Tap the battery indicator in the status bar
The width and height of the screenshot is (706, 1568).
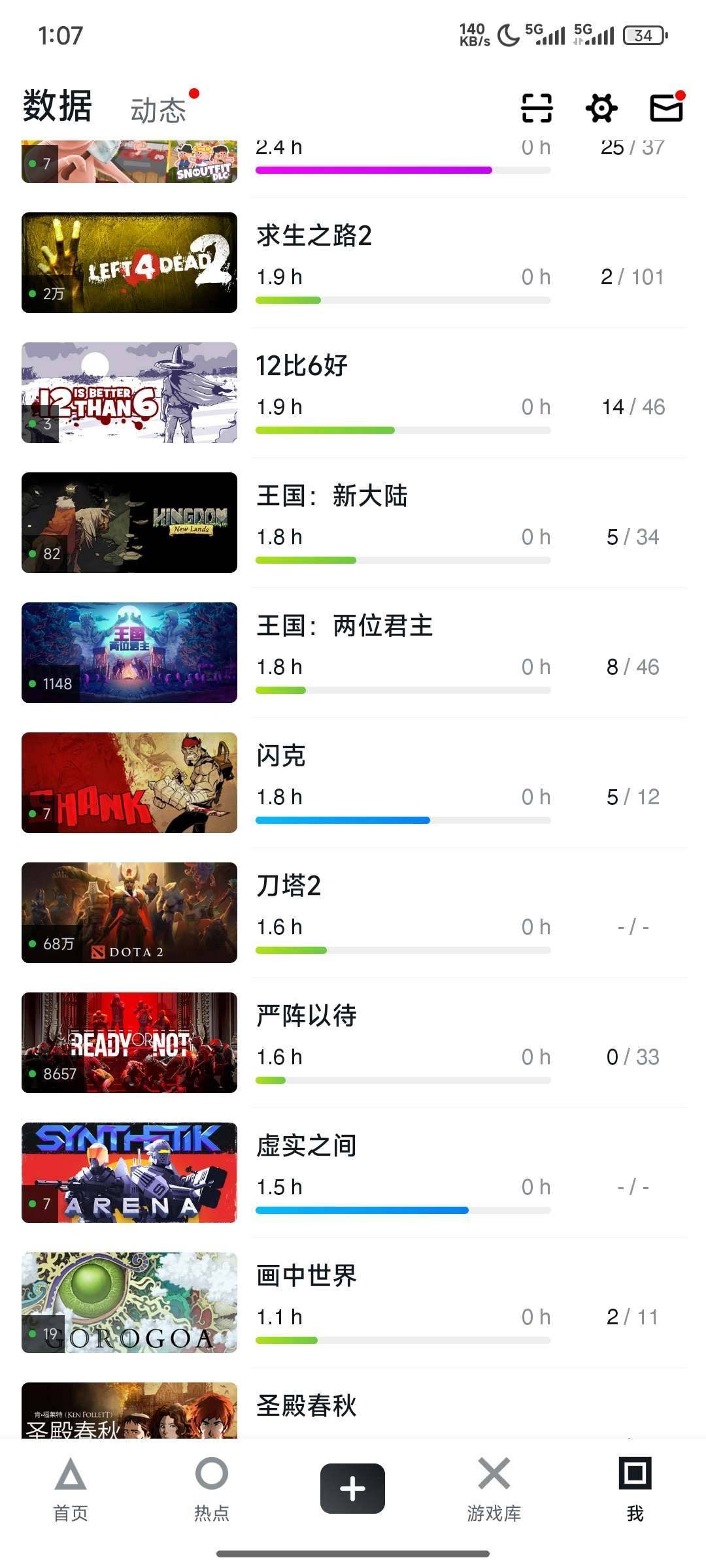tap(643, 36)
